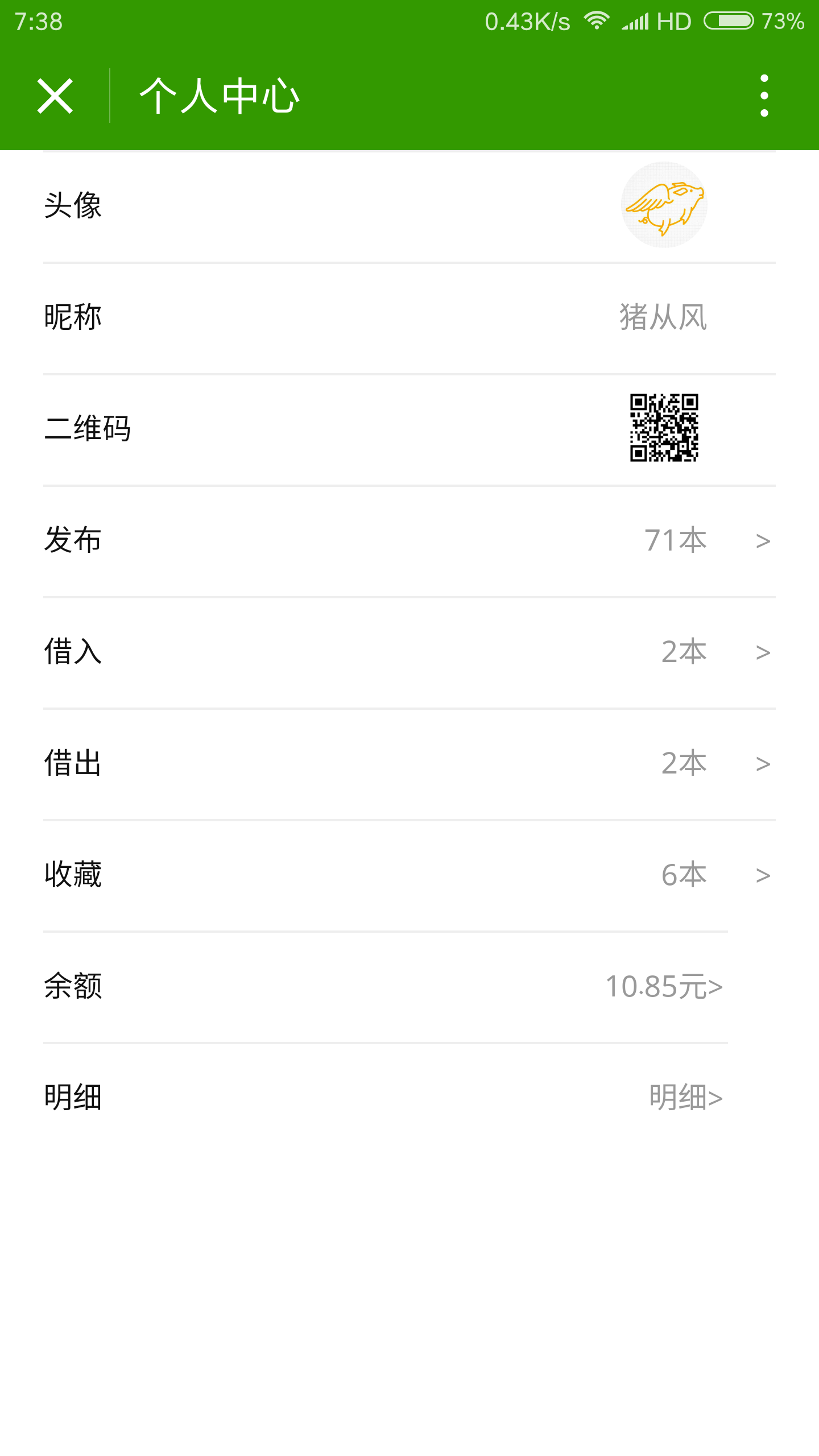819x1456 pixels.
Task: Open the 二维码 row
Action: click(x=409, y=428)
